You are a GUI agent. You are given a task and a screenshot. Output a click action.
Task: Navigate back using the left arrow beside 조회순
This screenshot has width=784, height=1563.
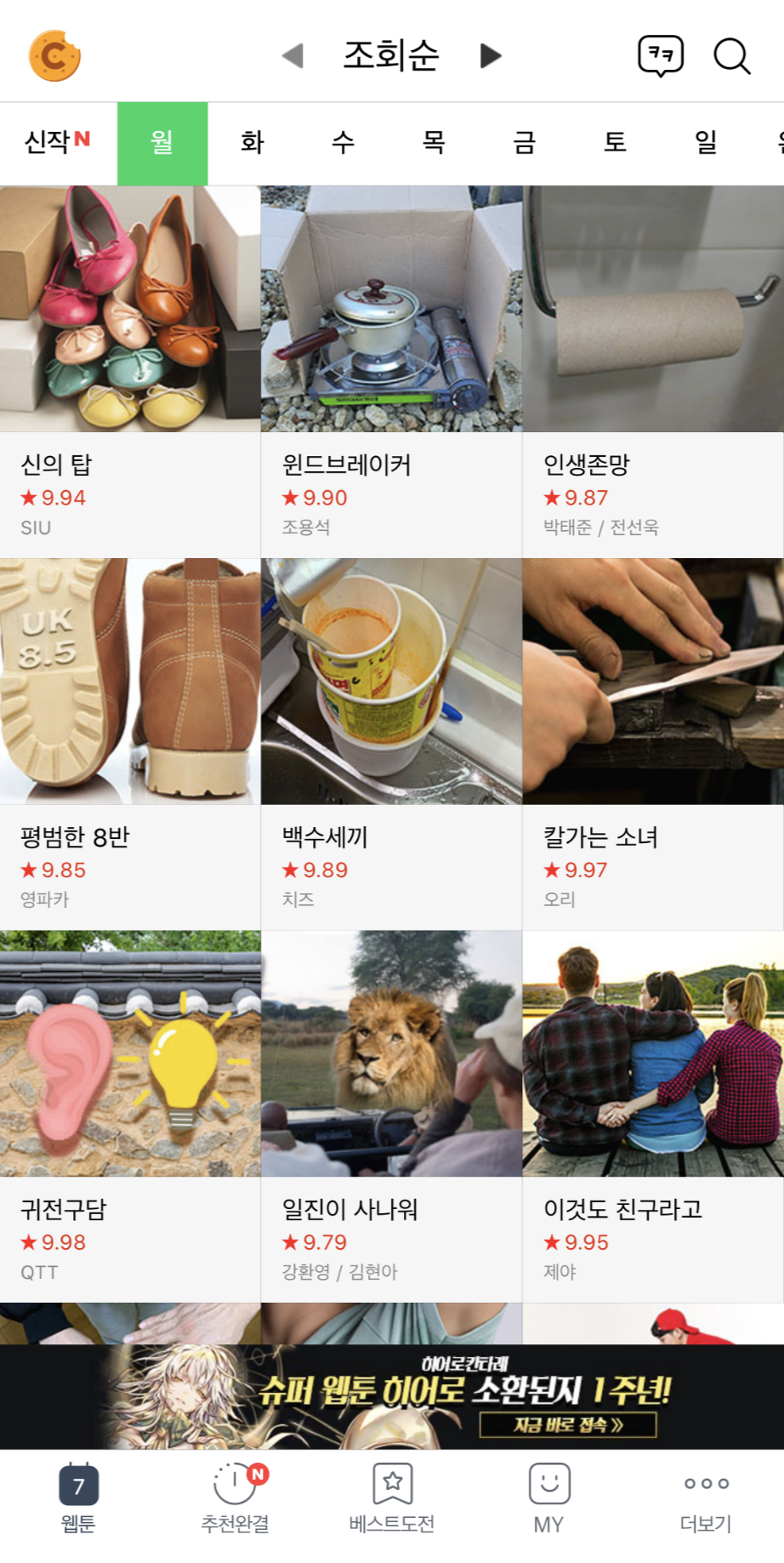click(x=293, y=56)
